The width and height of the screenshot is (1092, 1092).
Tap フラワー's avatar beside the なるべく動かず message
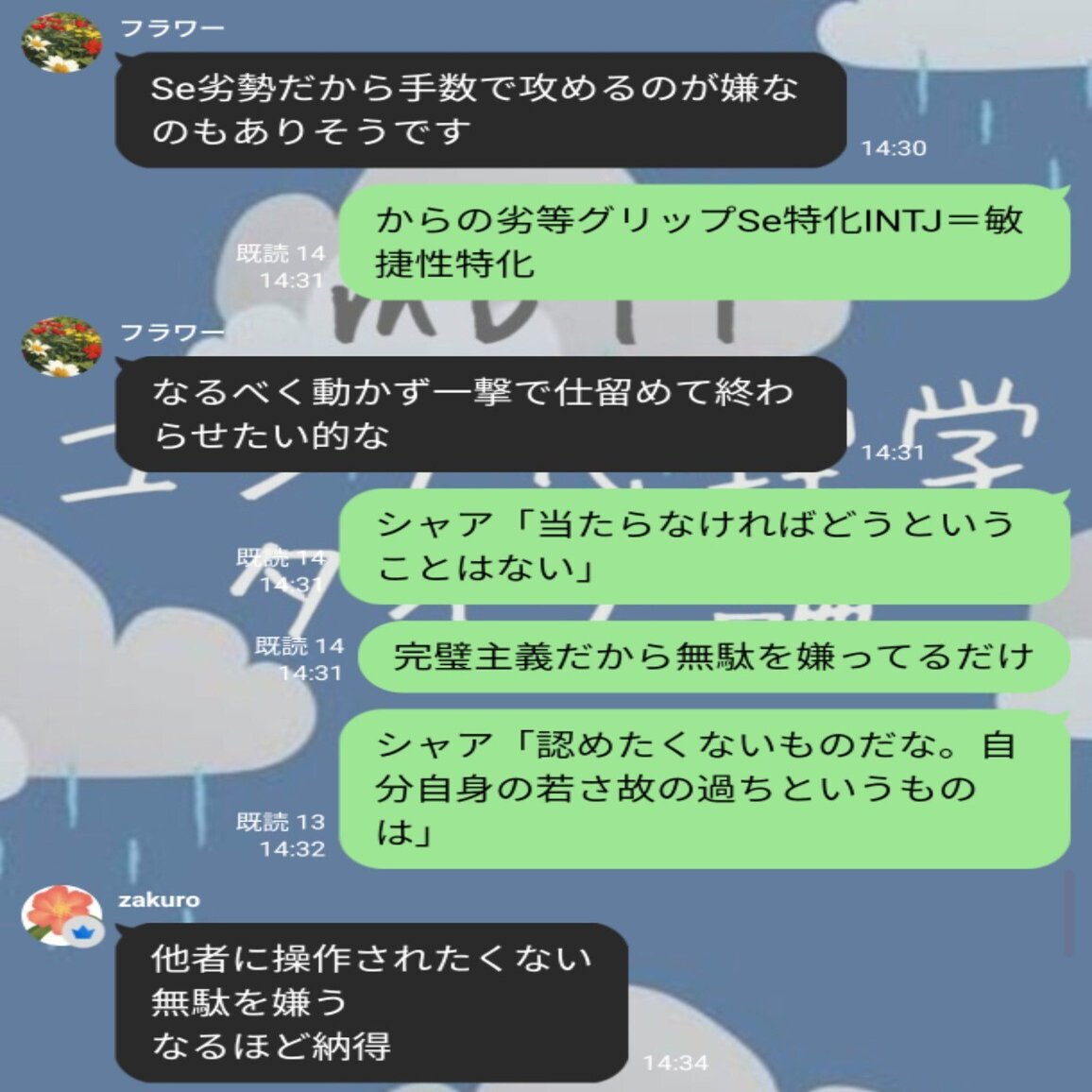click(61, 346)
